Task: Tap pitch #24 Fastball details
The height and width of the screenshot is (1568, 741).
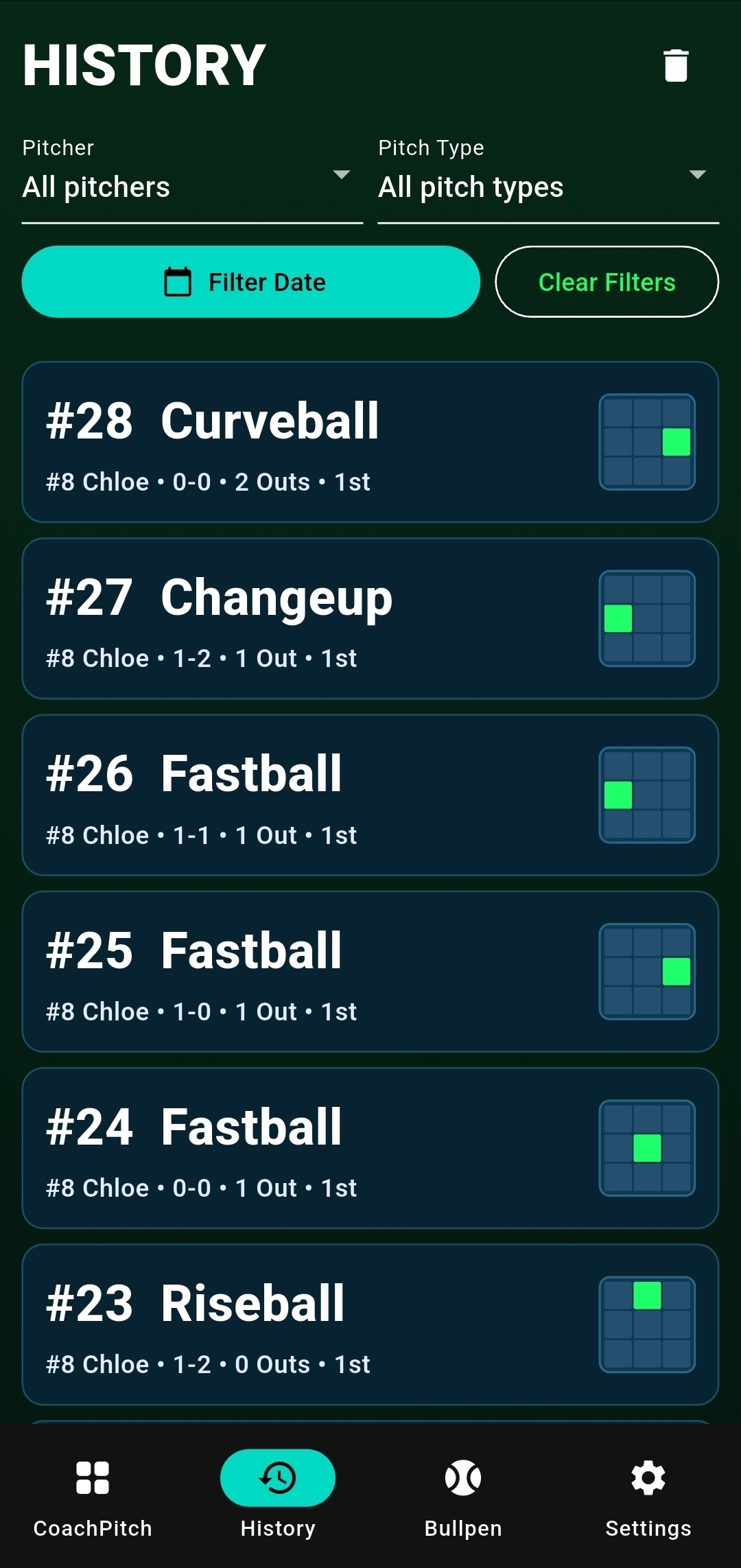Action: [370, 1147]
